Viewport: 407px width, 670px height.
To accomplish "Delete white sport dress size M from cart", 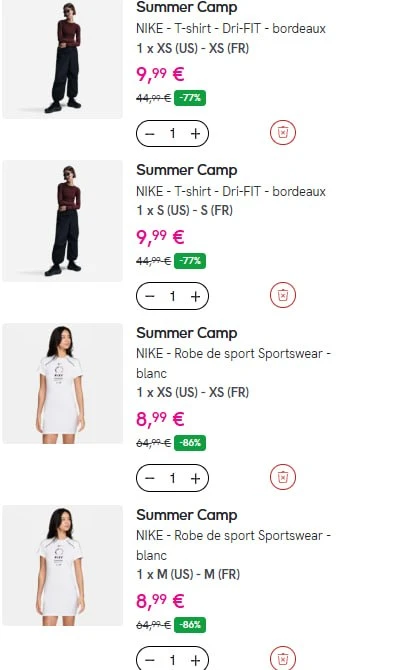I will pyautogui.click(x=283, y=659).
